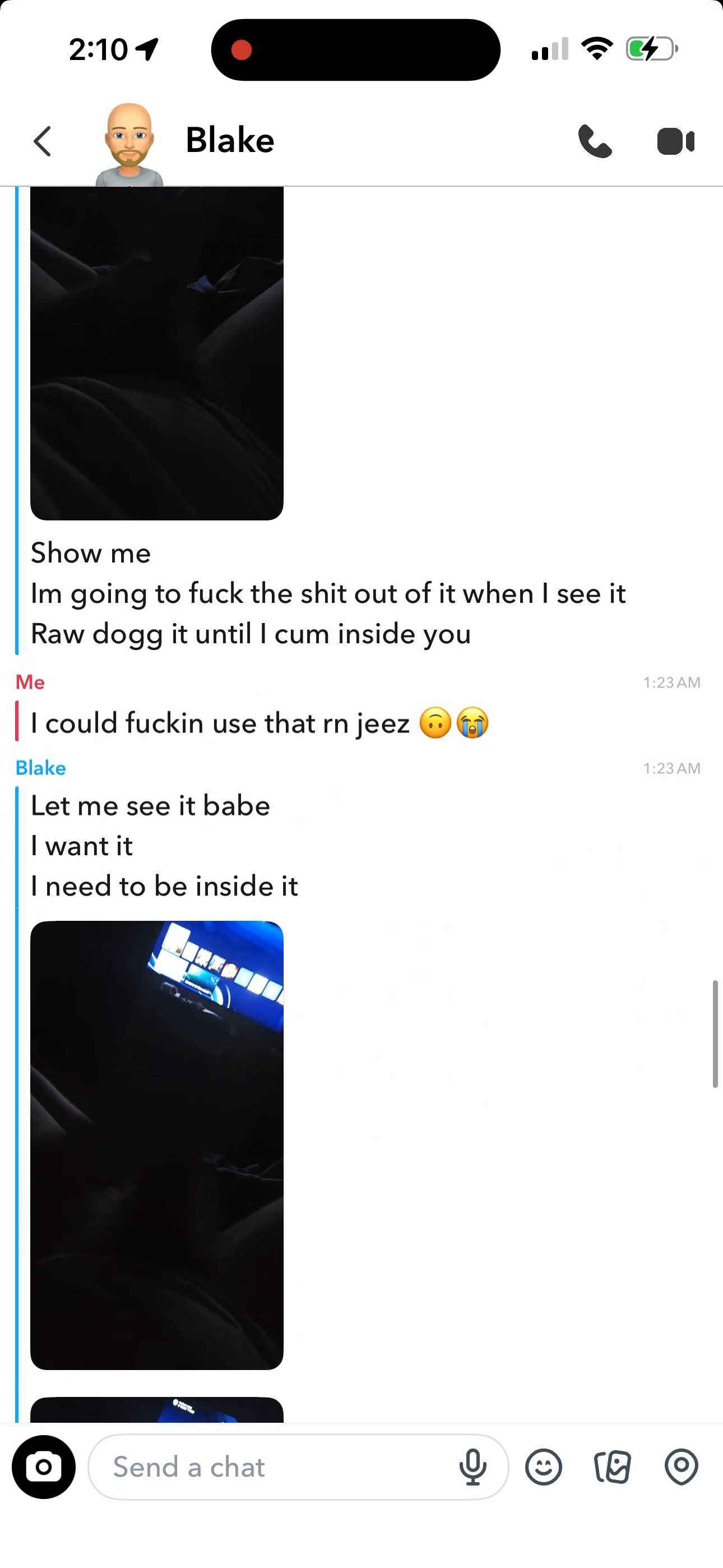
Task: Tap the location pin icon
Action: (x=681, y=1467)
